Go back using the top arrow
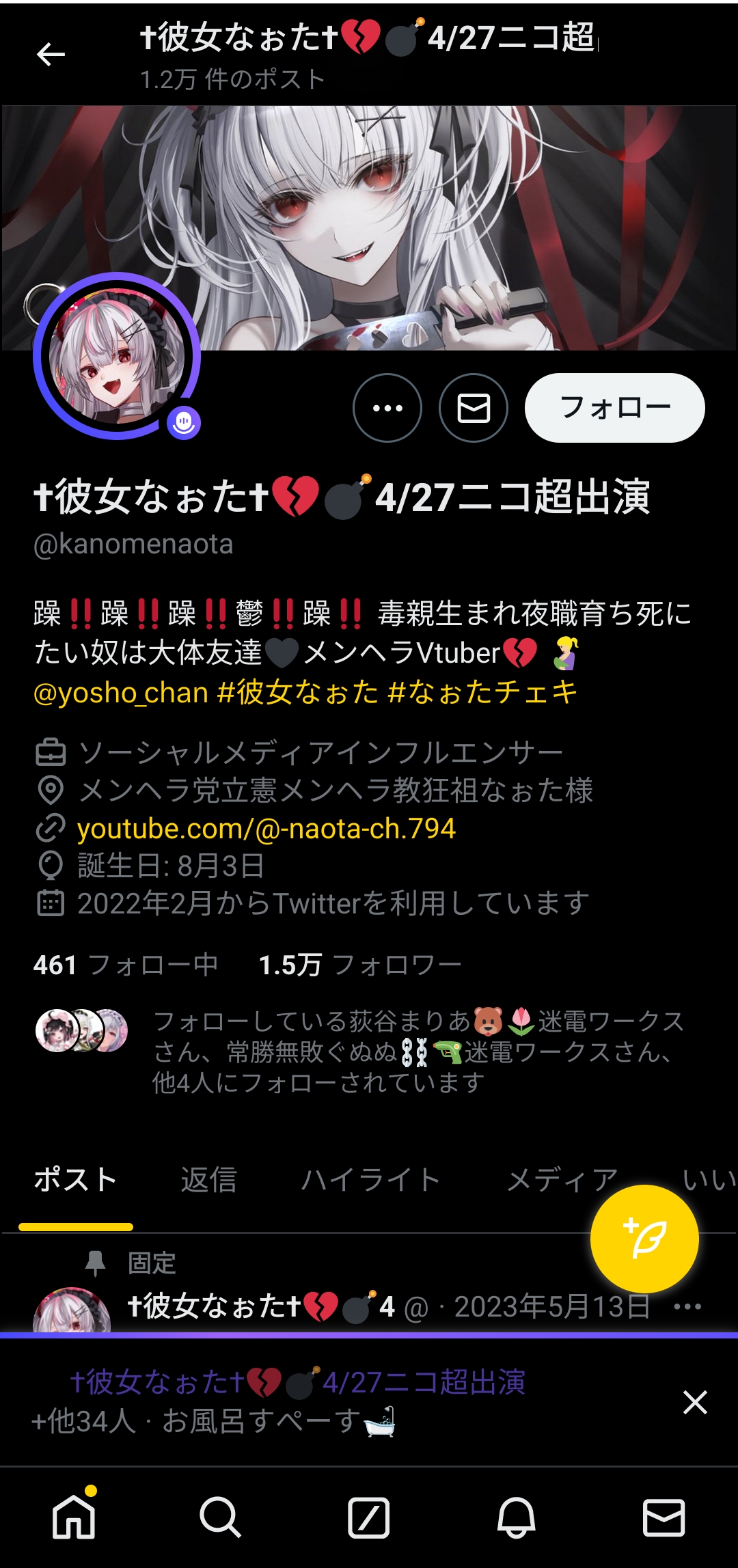This screenshot has width=738, height=1568. tap(51, 55)
